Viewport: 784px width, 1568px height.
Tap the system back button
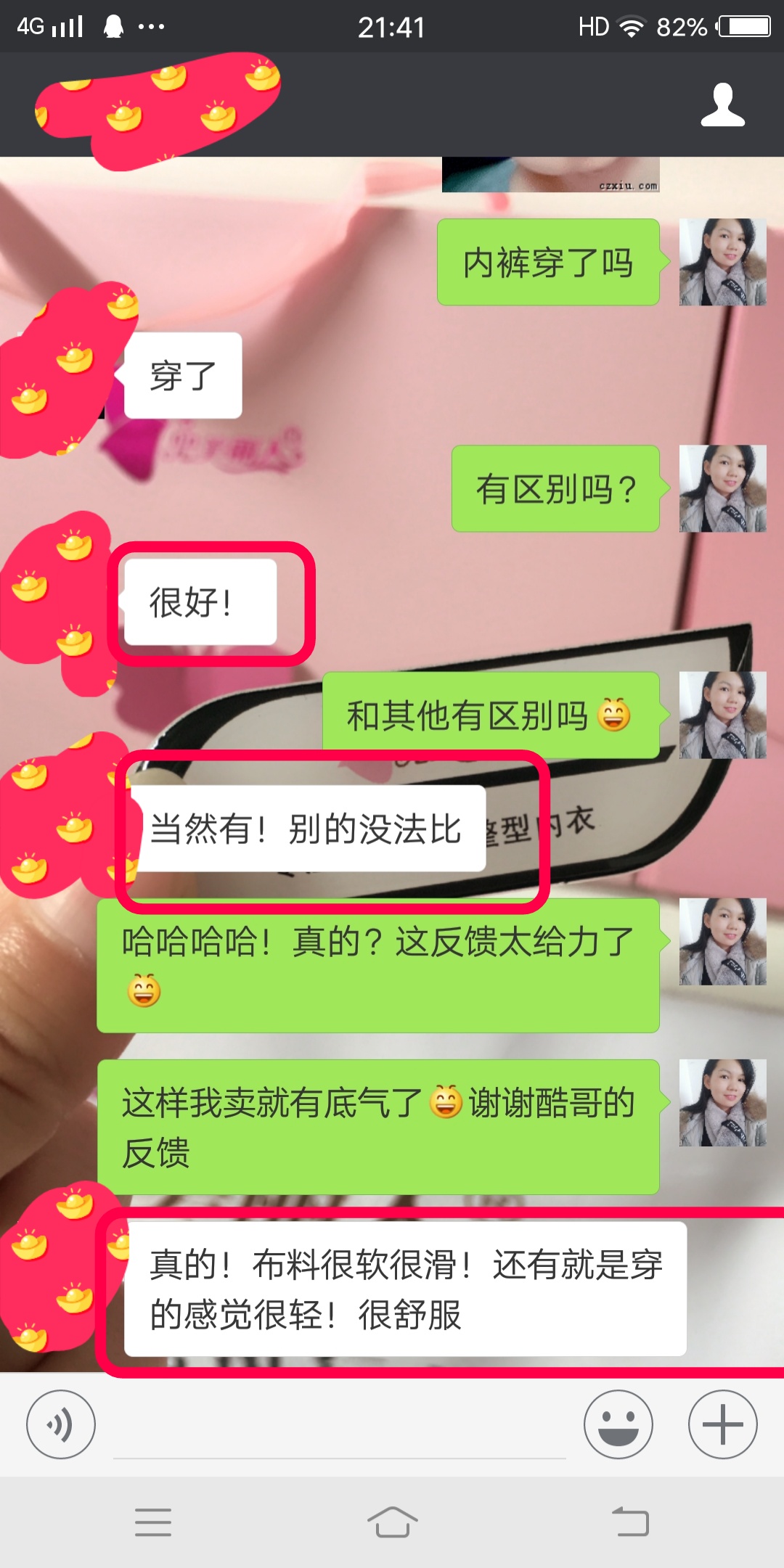(630, 1522)
